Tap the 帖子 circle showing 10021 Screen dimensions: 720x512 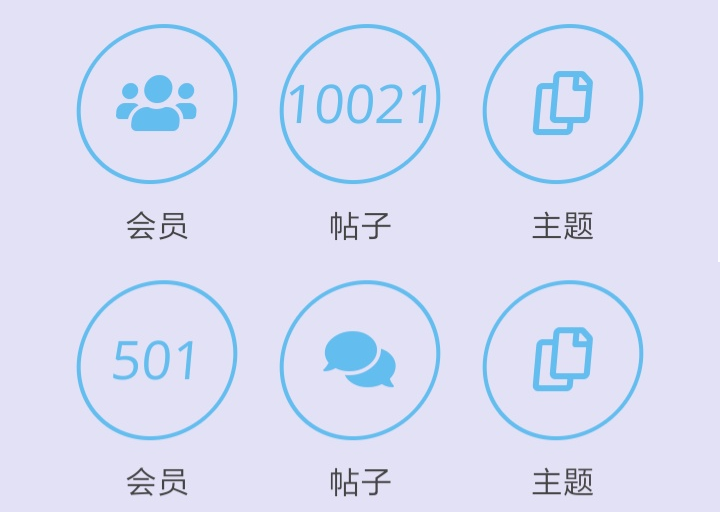(360, 104)
